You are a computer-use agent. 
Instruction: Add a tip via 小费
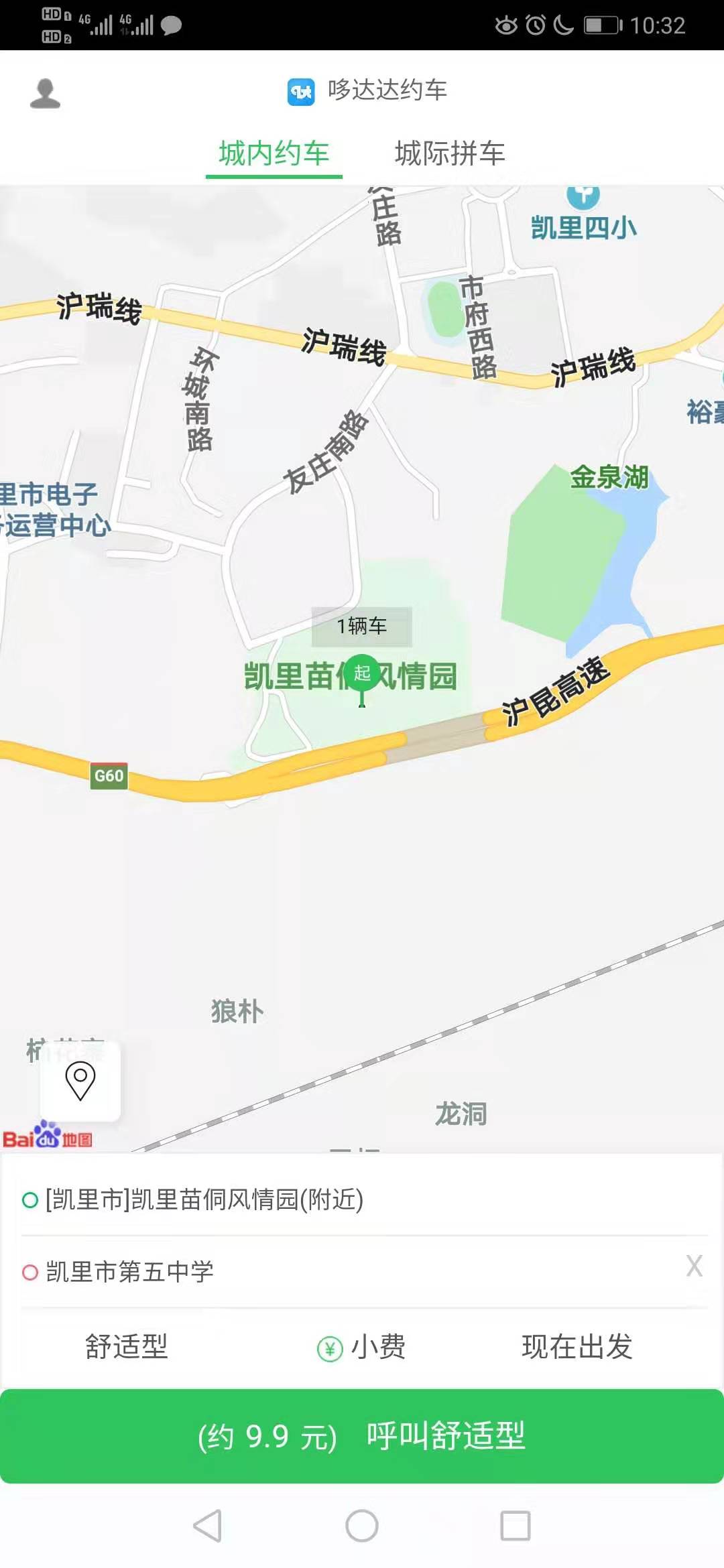[362, 1346]
